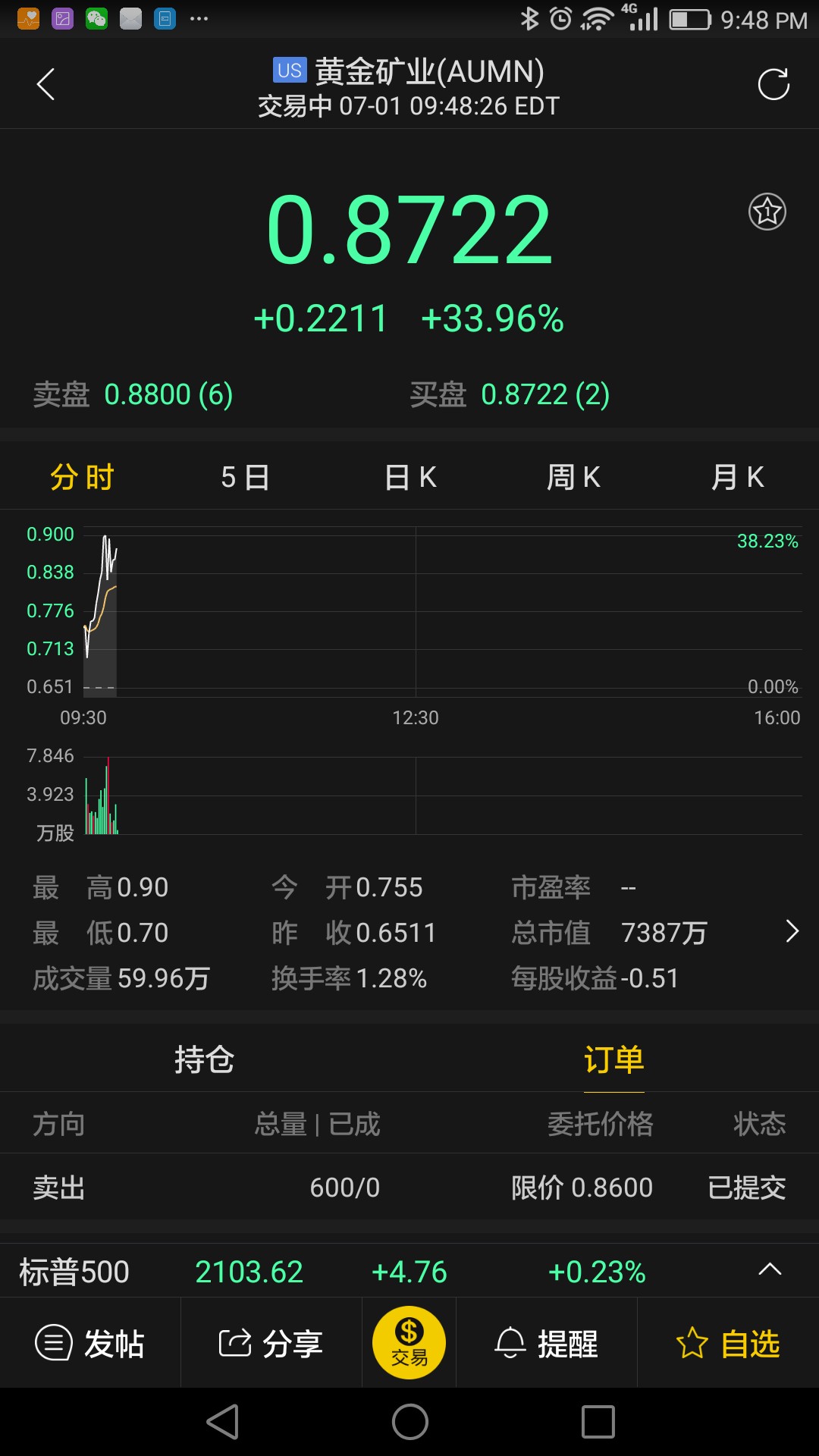Open the 订单 orders tab
This screenshot has width=819, height=1456.
tap(613, 1059)
